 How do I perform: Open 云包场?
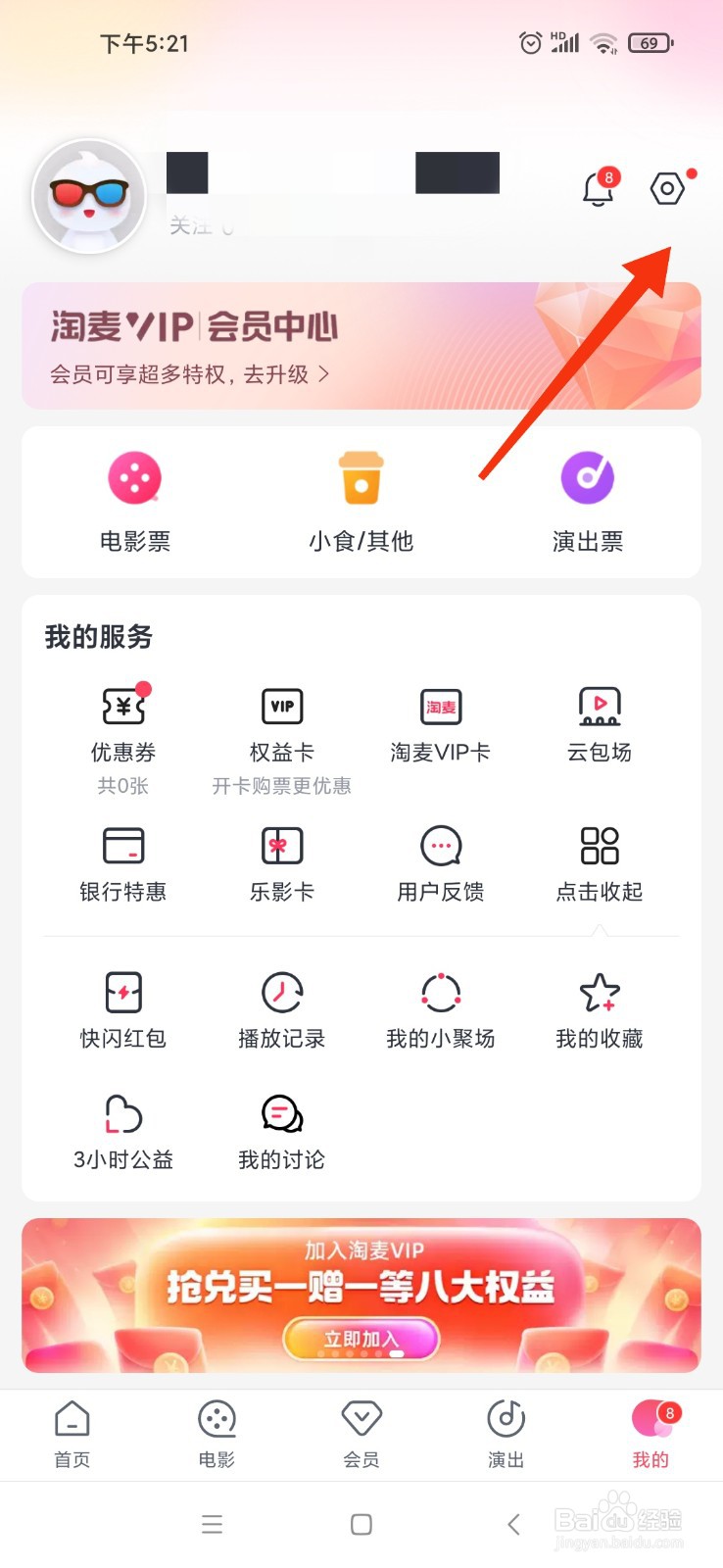(x=600, y=725)
